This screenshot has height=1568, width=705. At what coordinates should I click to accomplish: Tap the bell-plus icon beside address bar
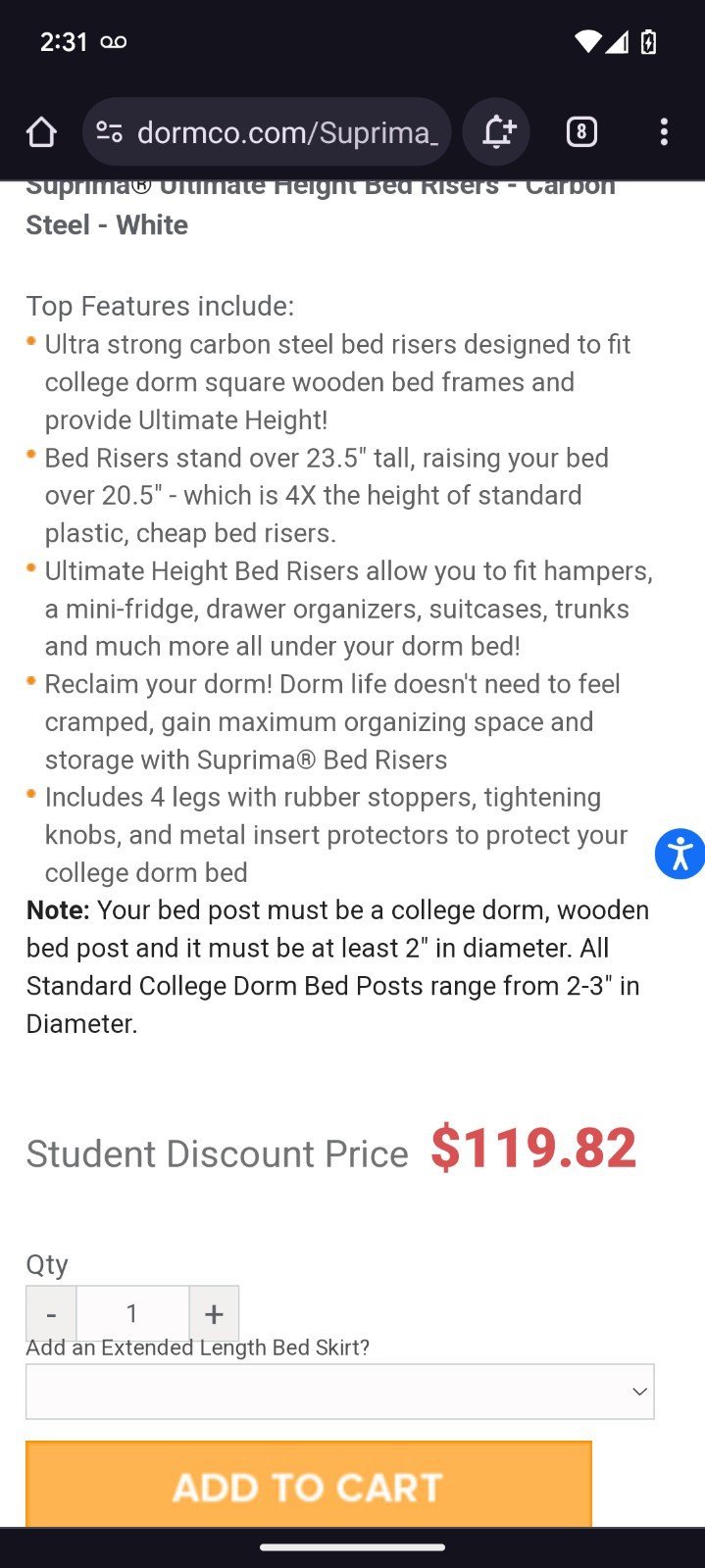click(497, 132)
